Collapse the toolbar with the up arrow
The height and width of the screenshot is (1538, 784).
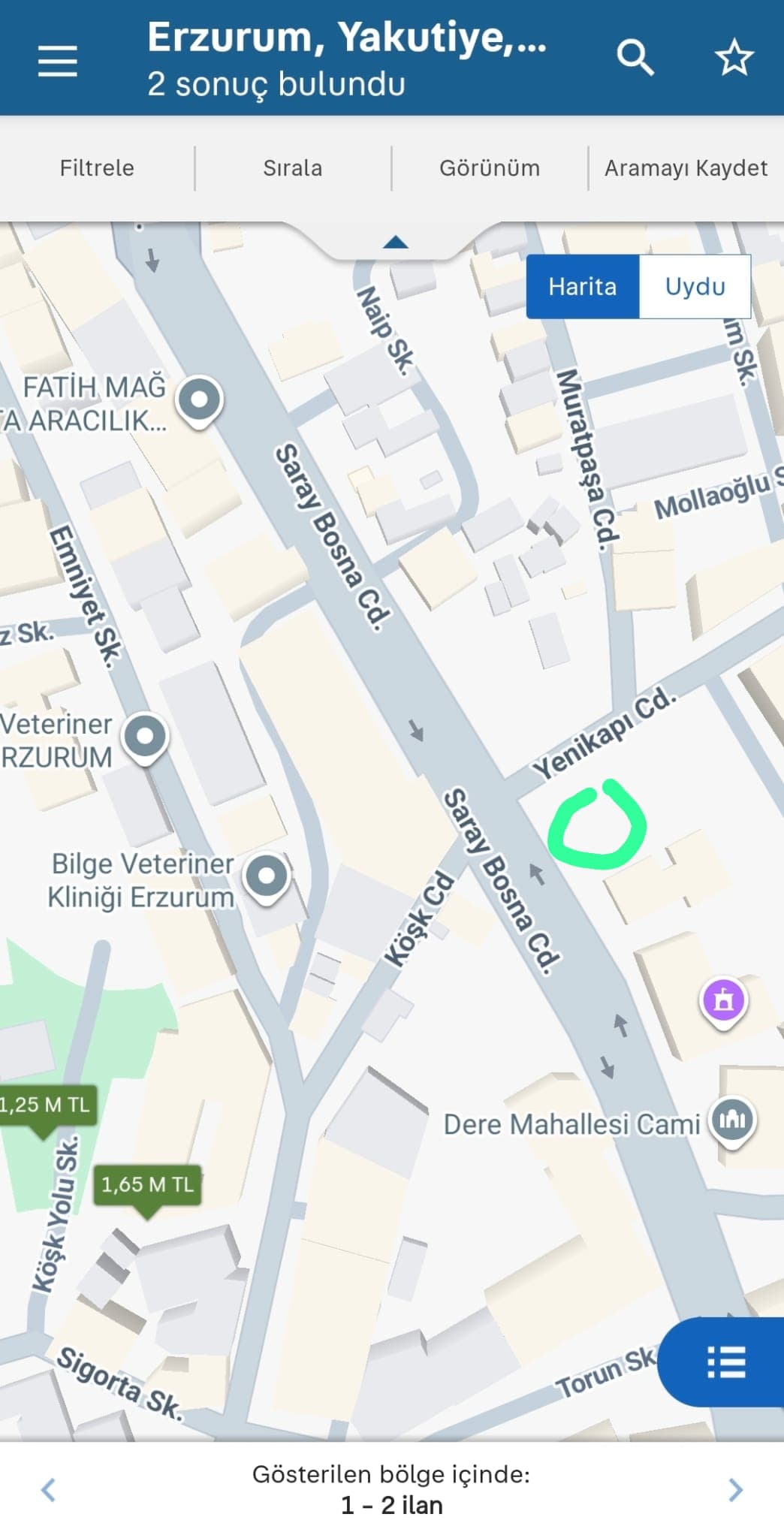(395, 242)
